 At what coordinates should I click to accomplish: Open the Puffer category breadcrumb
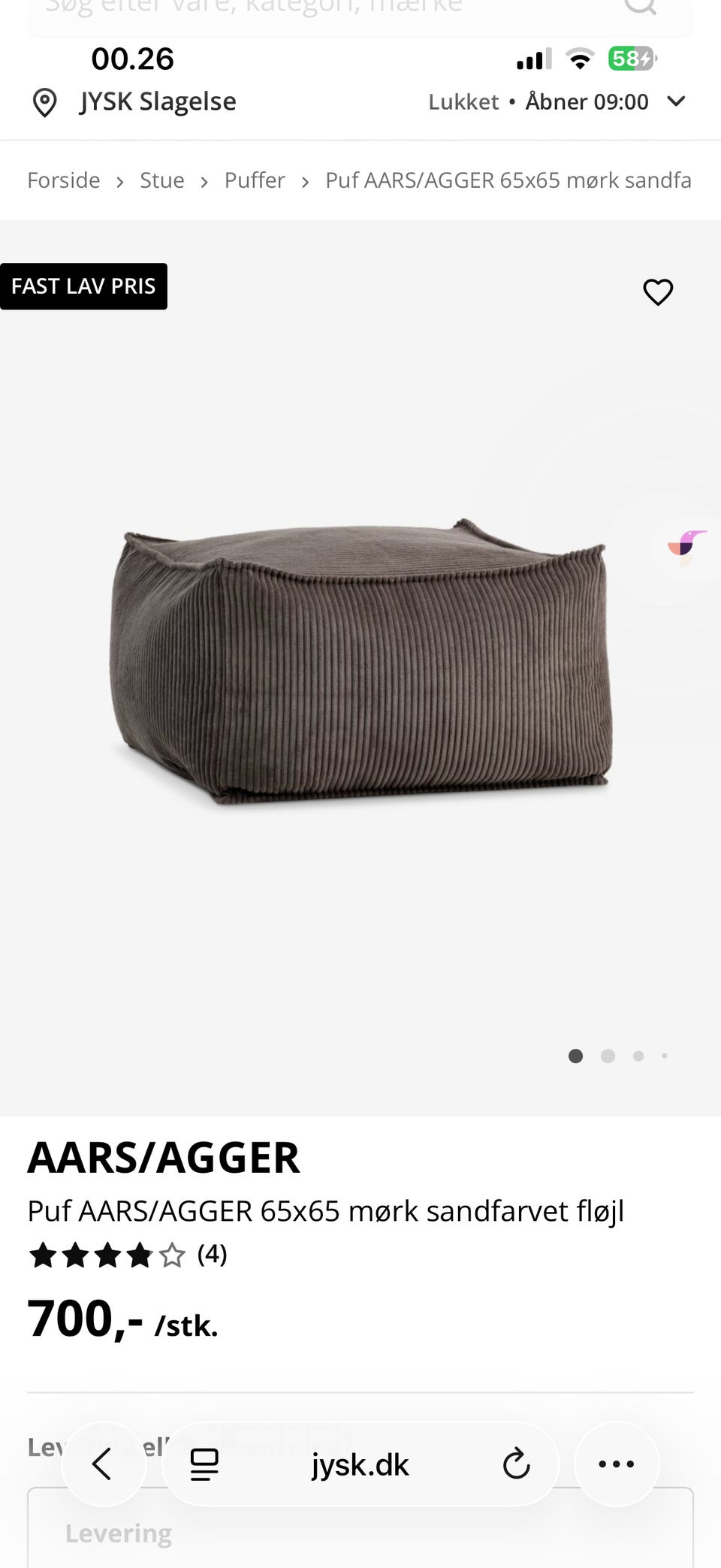(x=255, y=180)
